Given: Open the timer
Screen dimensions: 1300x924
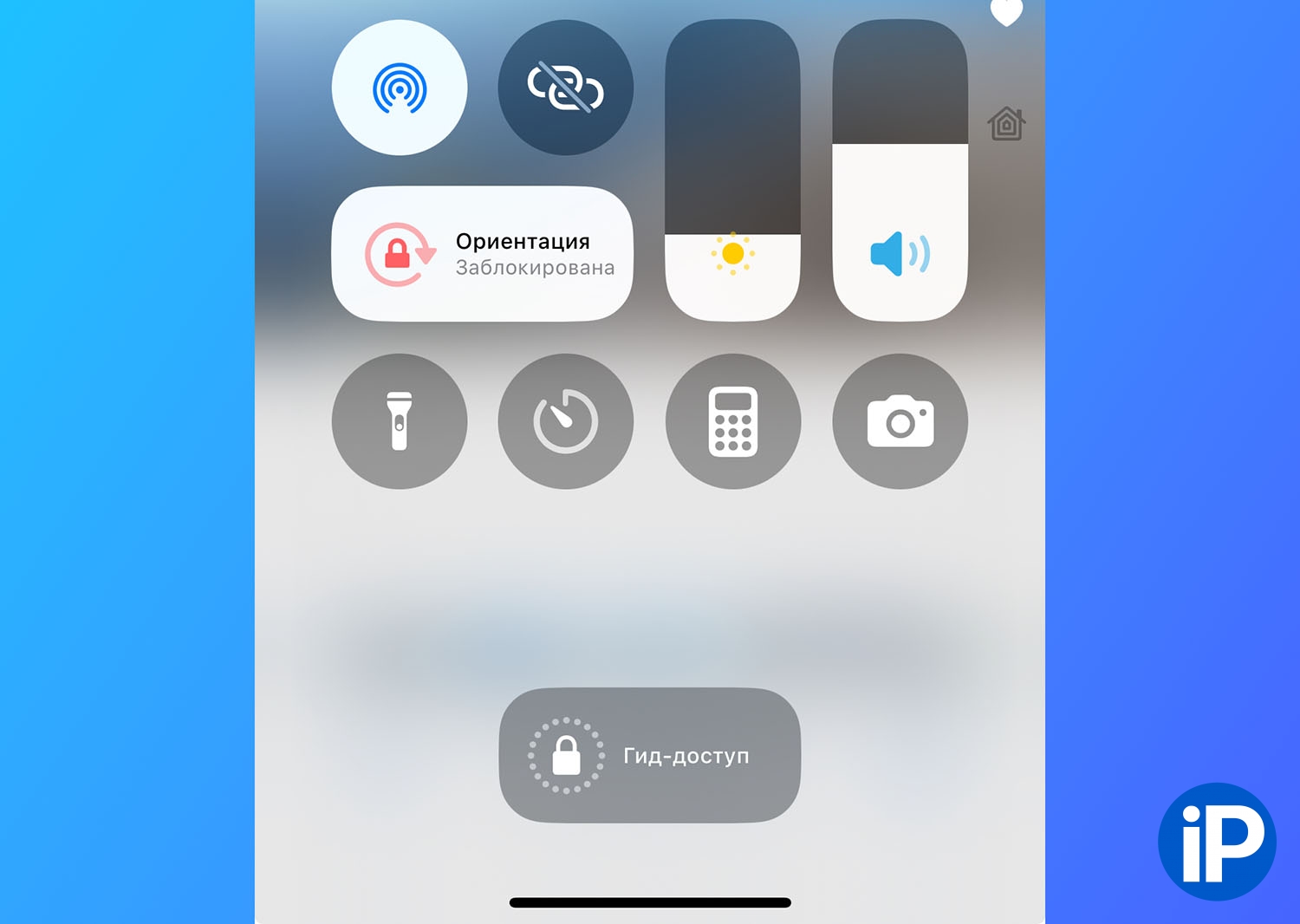Looking at the screenshot, I should pos(565,421).
